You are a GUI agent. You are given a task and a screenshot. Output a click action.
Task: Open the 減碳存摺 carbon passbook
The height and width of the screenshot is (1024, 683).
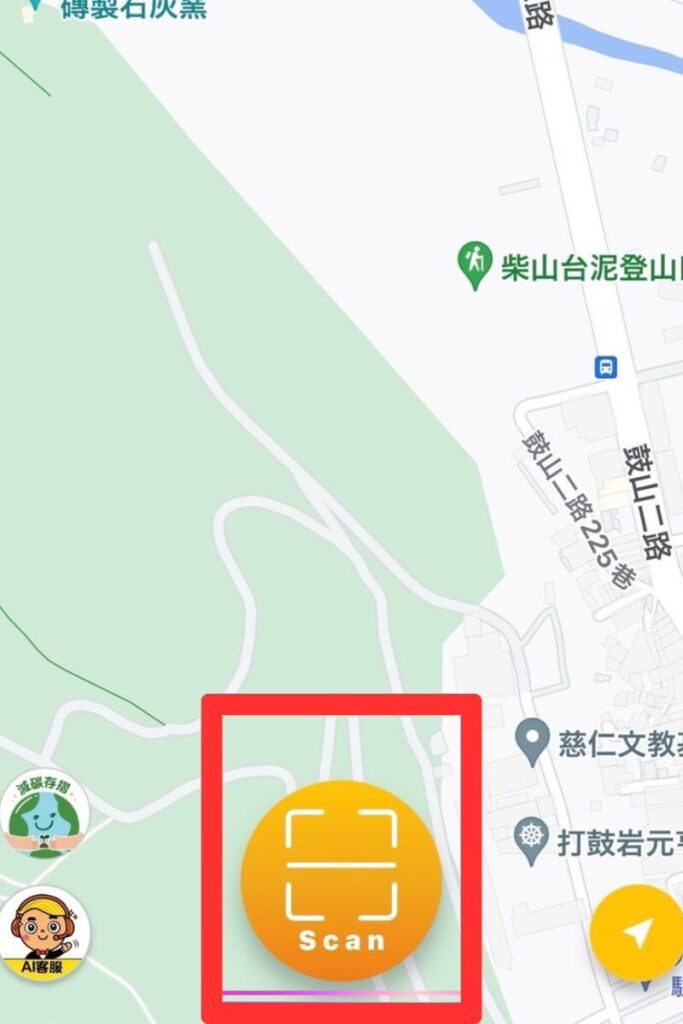click(x=44, y=814)
